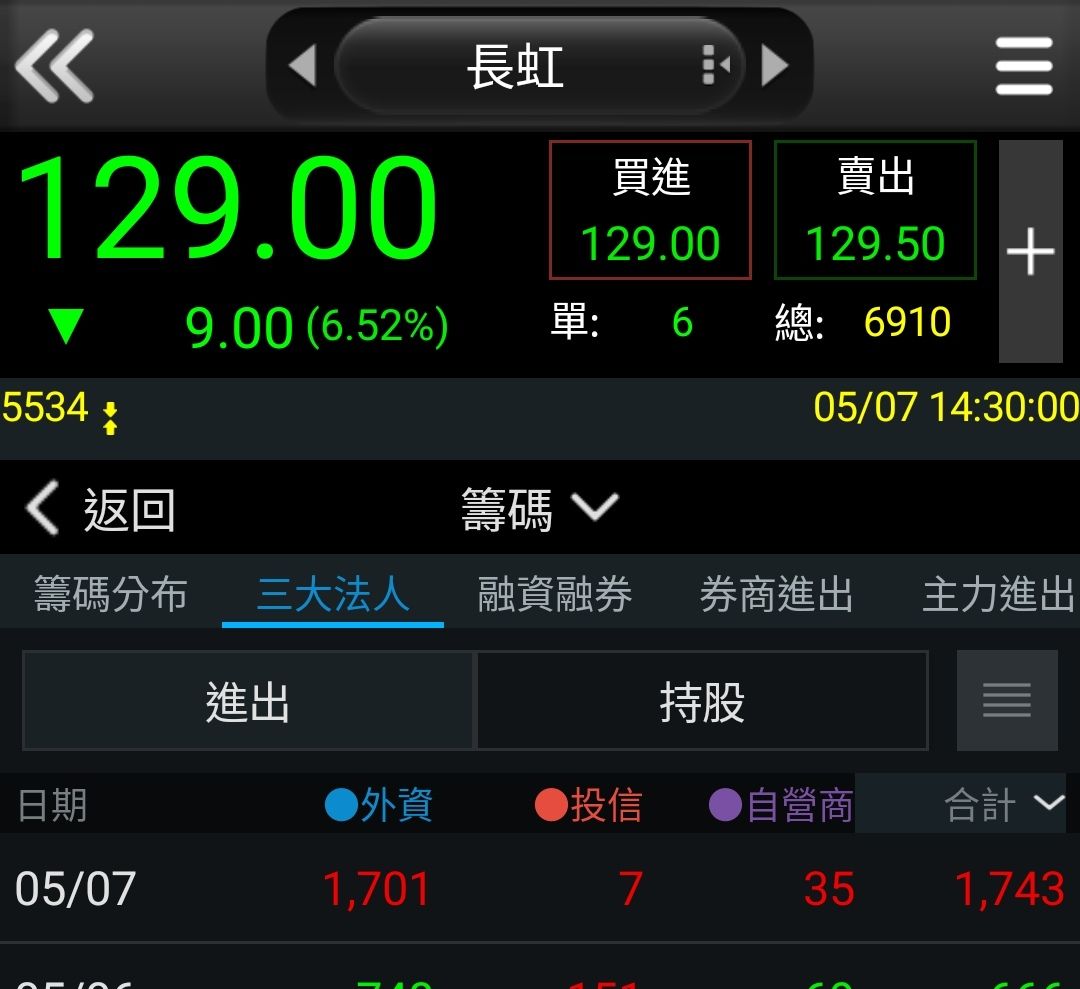This screenshot has height=989, width=1080.
Task: Switch to the next stock with right arrow
Action: point(774,66)
